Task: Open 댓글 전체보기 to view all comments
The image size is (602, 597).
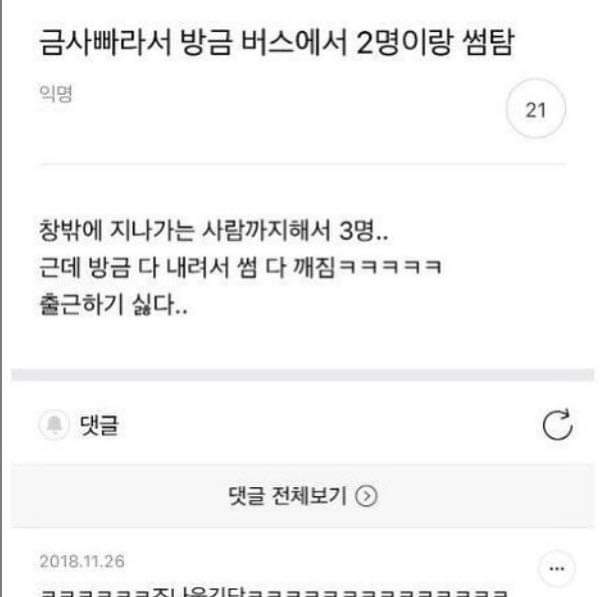Action: 301,496
